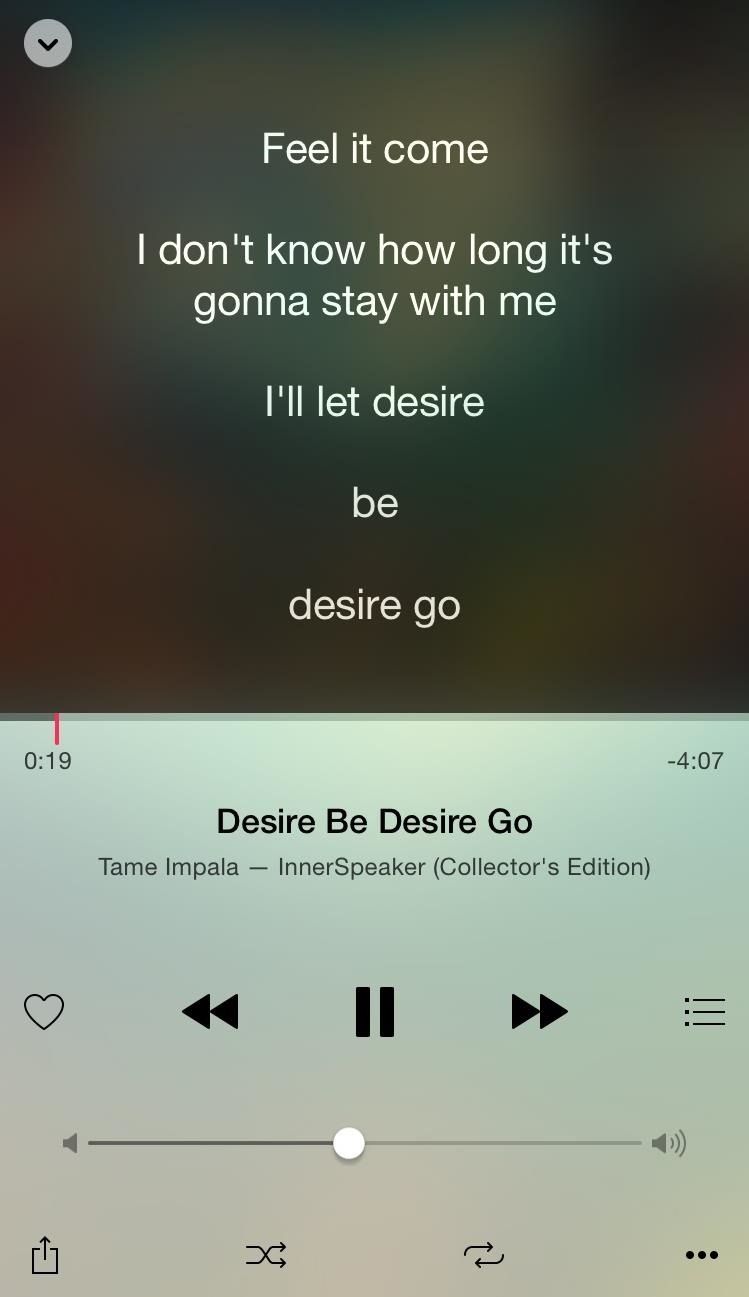
Task: Rewind to the previous track
Action: (210, 1011)
